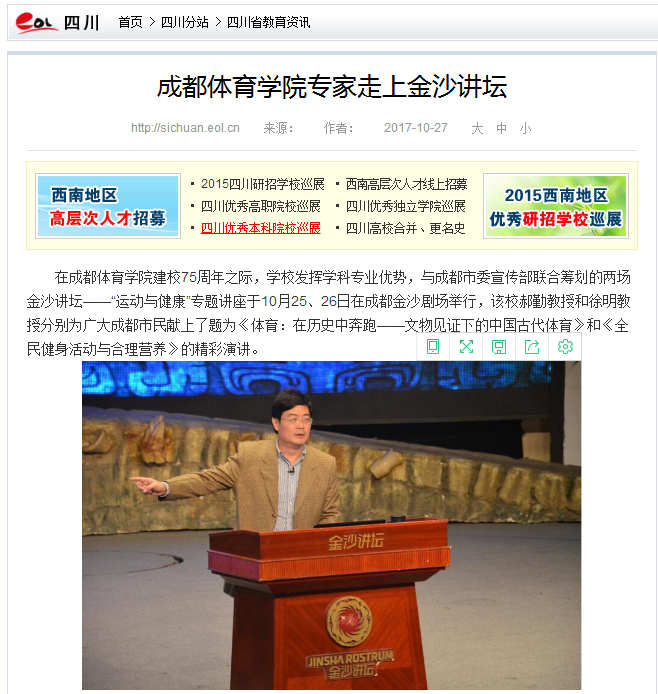Open the underlined 四川优秀本科院校巡展 link
This screenshot has height=694, width=658.
tap(260, 228)
